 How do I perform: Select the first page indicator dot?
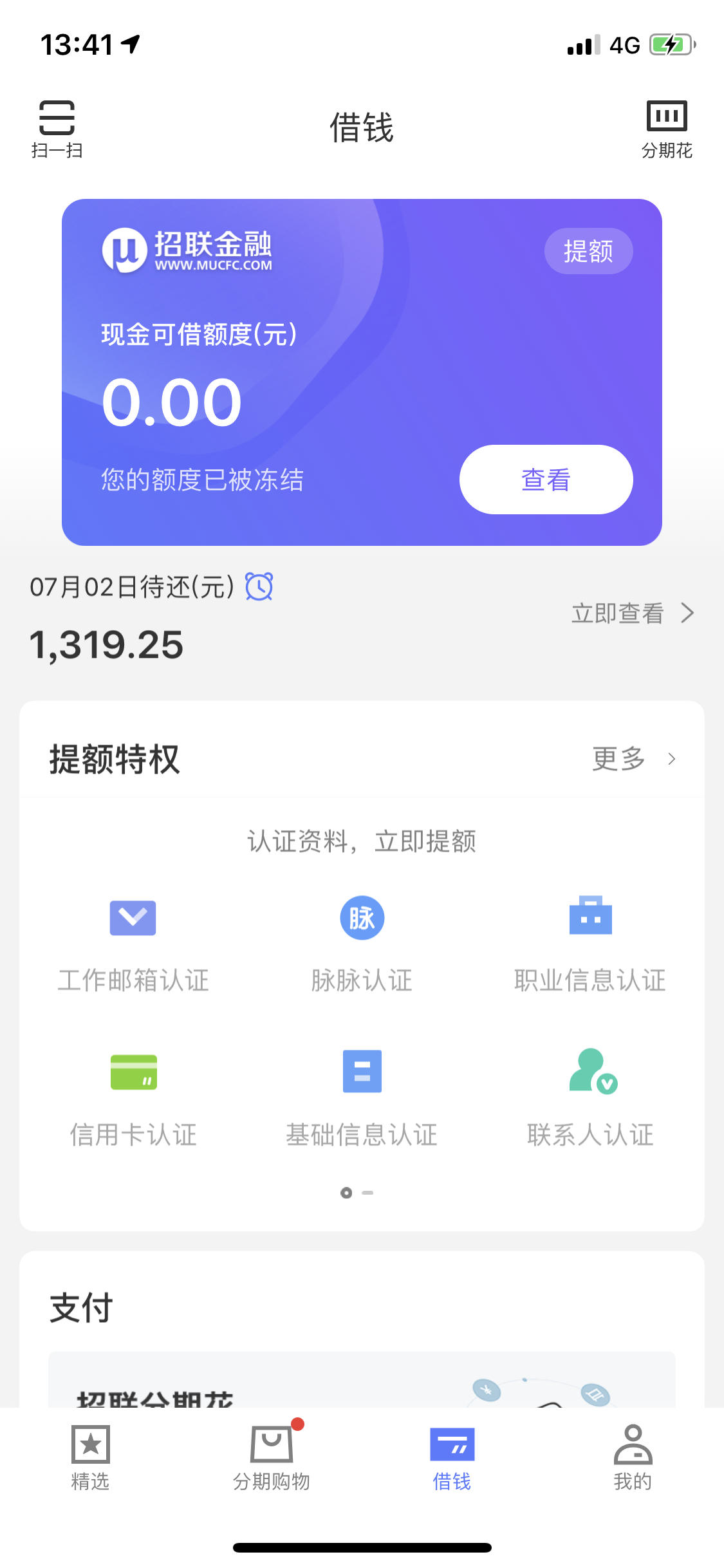click(x=345, y=1192)
